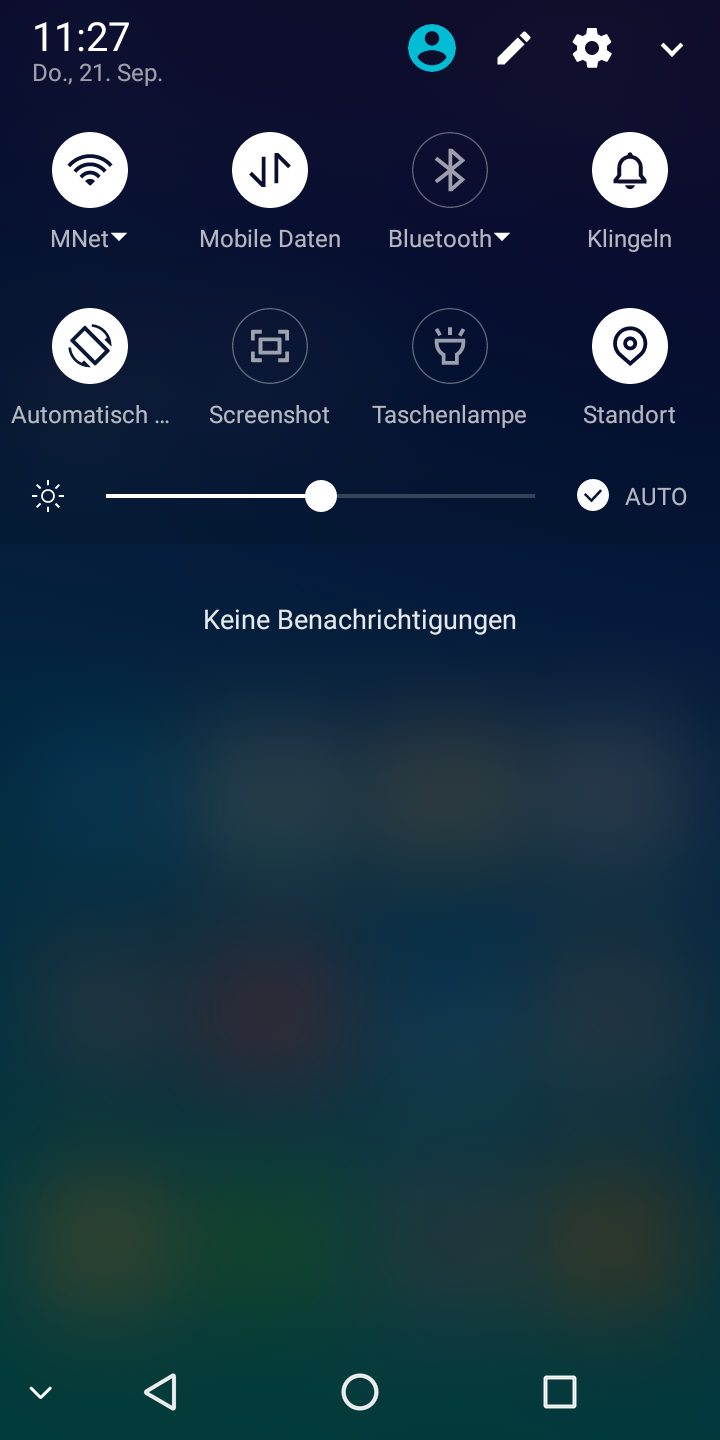
Task: Turn off the MNet Wi-Fi tile
Action: coord(90,170)
